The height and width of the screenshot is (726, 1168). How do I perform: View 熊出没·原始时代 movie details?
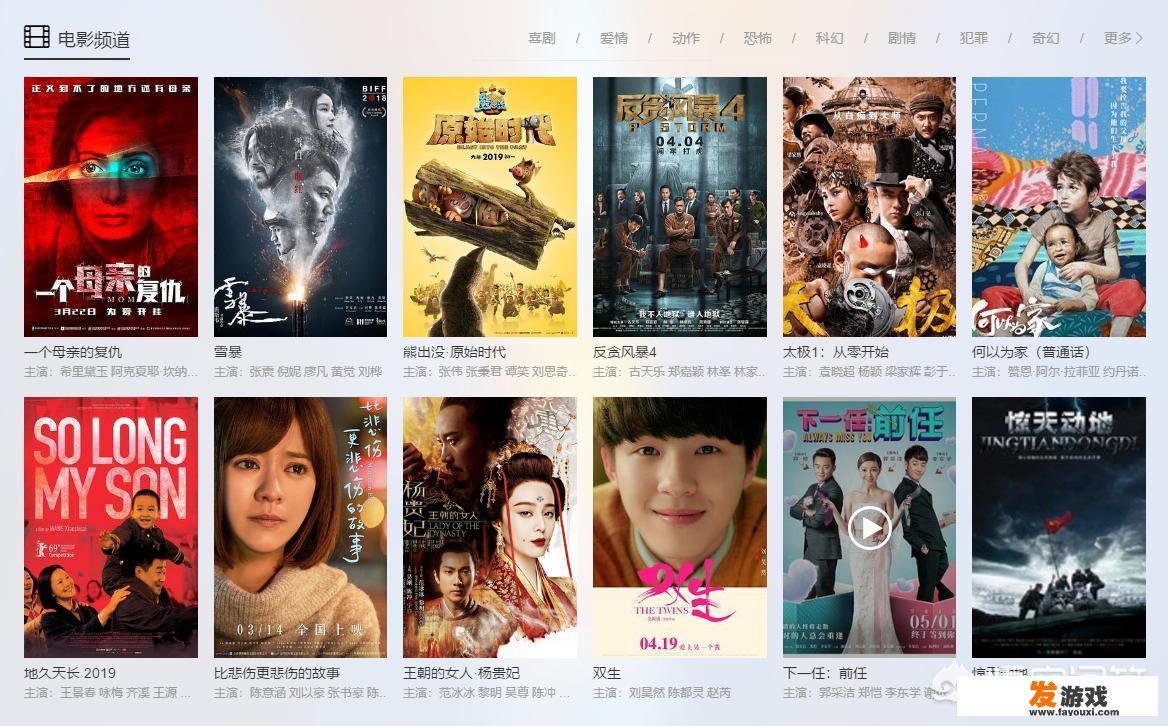pyautogui.click(x=489, y=206)
